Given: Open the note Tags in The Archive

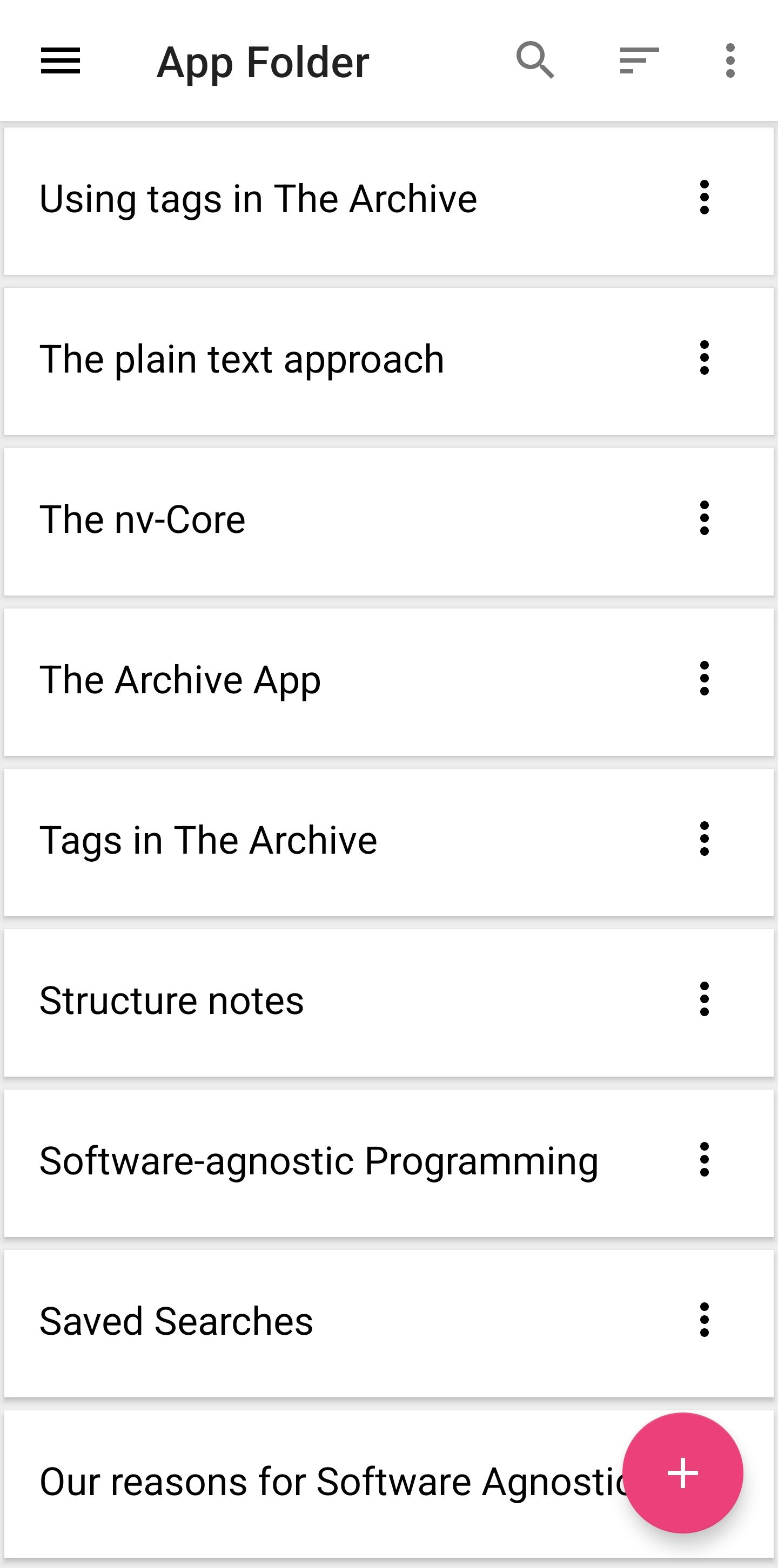Looking at the screenshot, I should tap(209, 841).
